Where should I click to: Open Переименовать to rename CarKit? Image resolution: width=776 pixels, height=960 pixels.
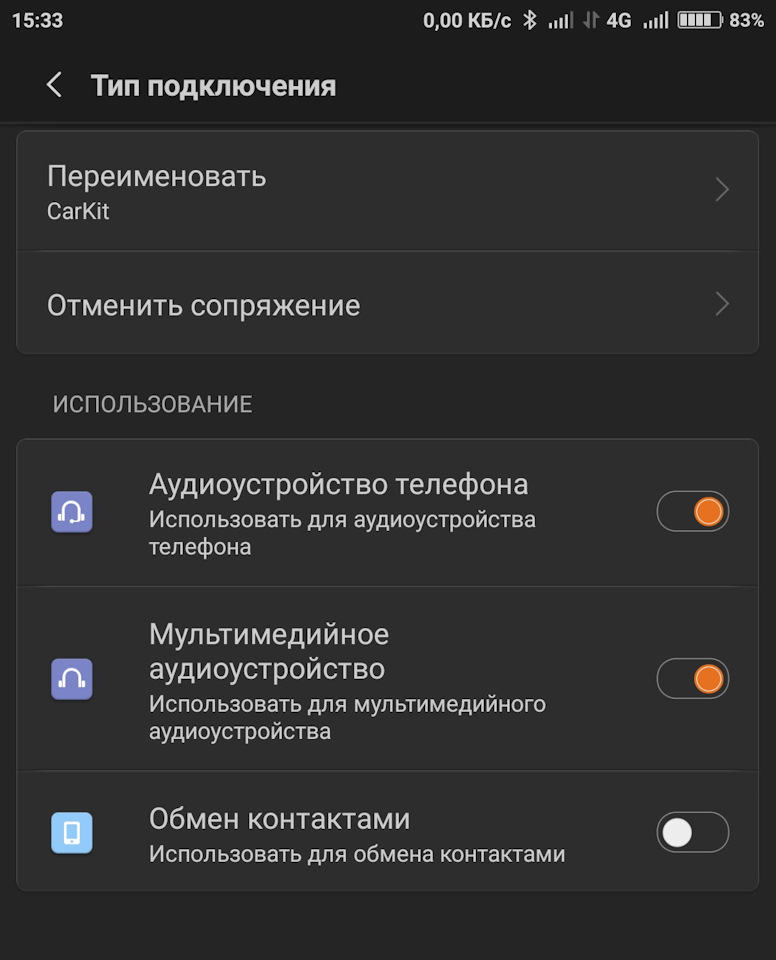387,191
